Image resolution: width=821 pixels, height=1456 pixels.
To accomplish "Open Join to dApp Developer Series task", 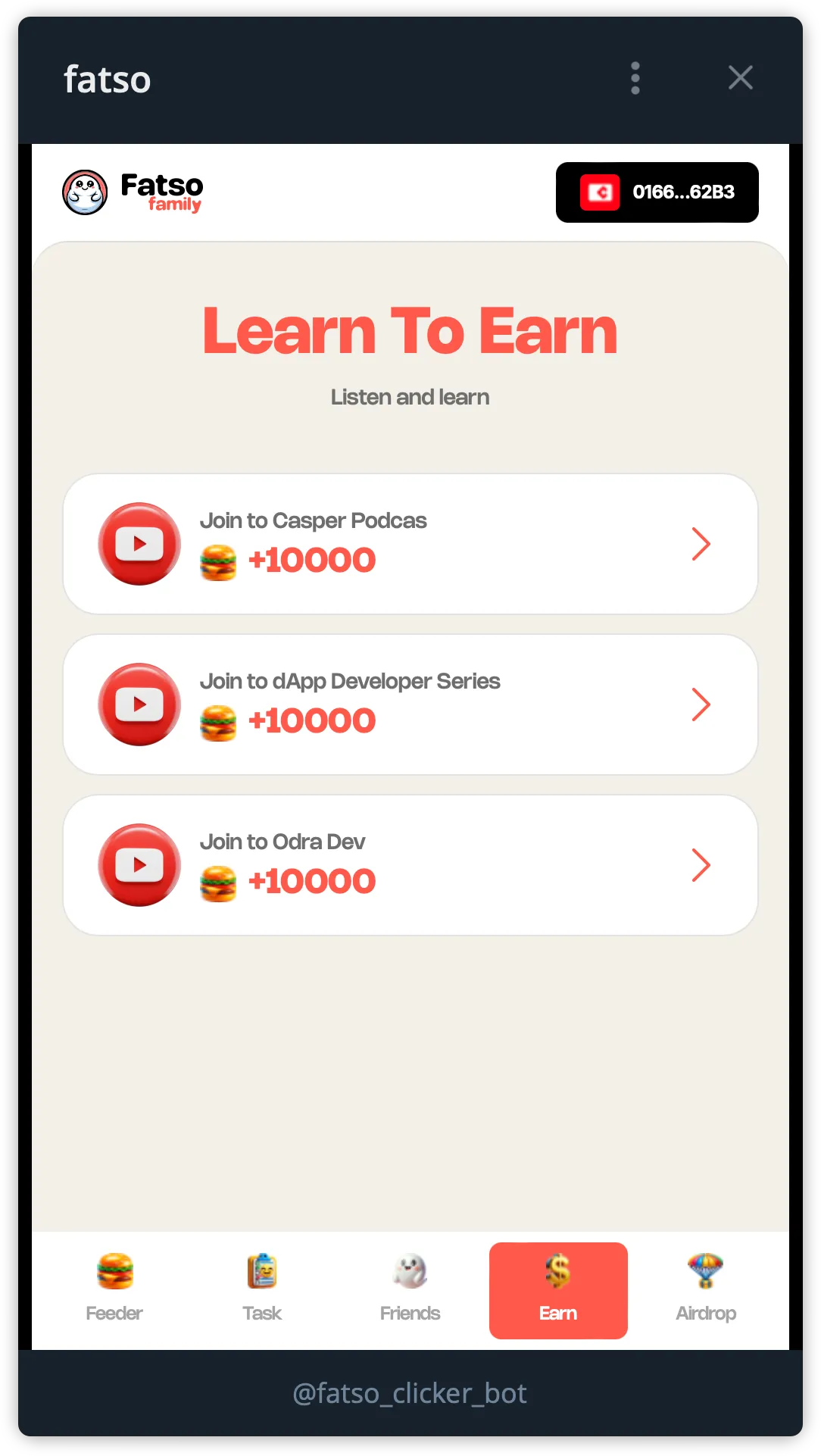I will pyautogui.click(x=410, y=705).
